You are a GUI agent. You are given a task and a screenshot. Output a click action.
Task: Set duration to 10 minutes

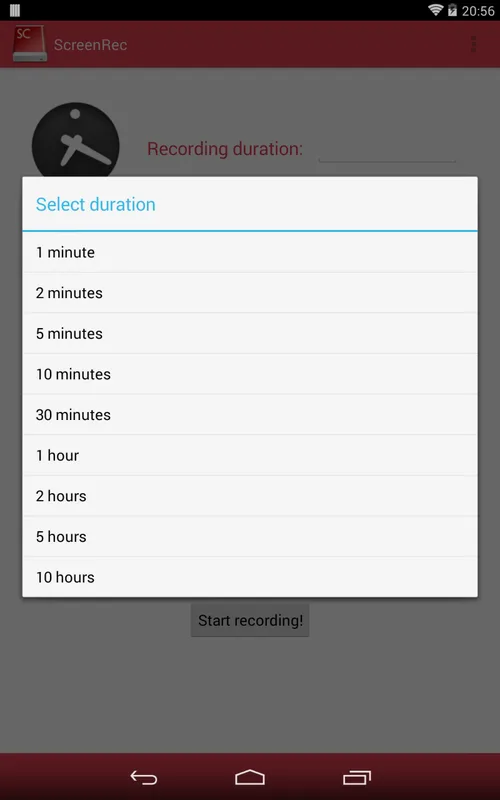tap(250, 374)
